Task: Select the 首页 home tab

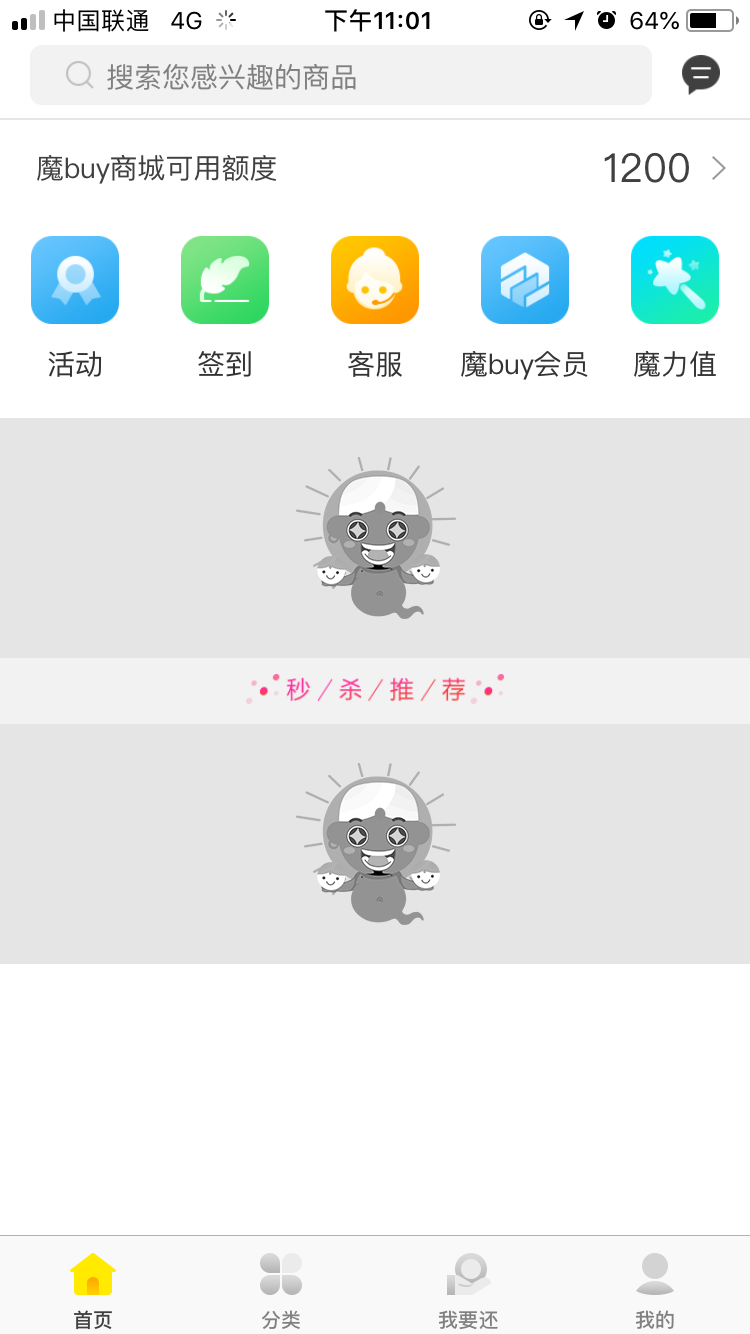Action: click(x=93, y=1291)
